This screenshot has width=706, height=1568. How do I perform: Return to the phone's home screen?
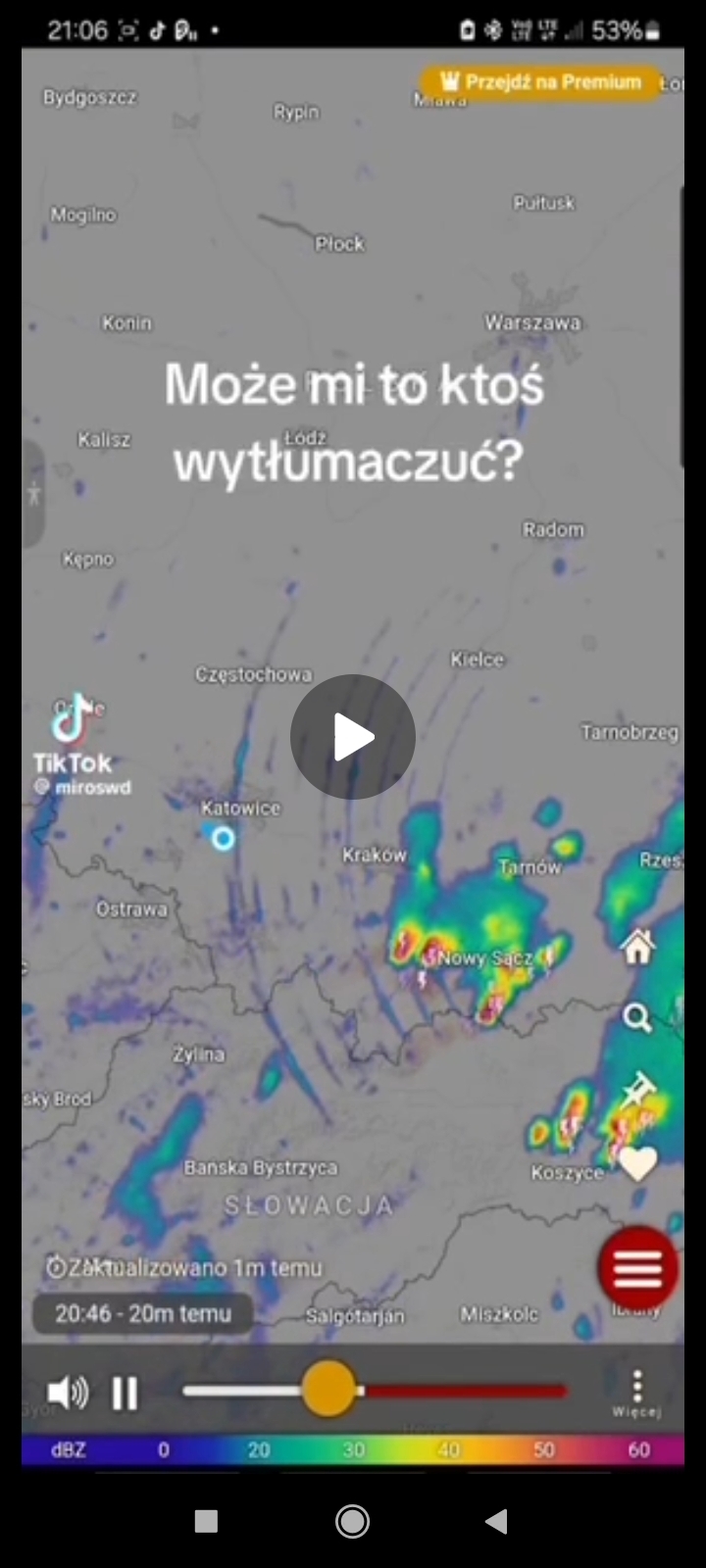(352, 1520)
